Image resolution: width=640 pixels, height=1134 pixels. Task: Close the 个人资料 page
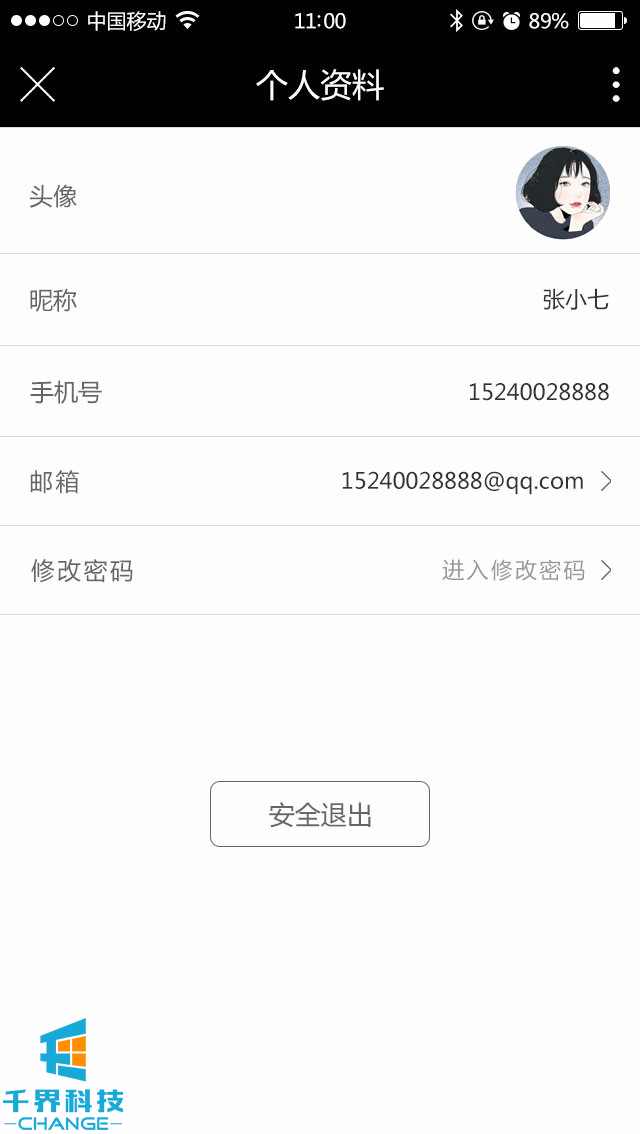click(37, 85)
